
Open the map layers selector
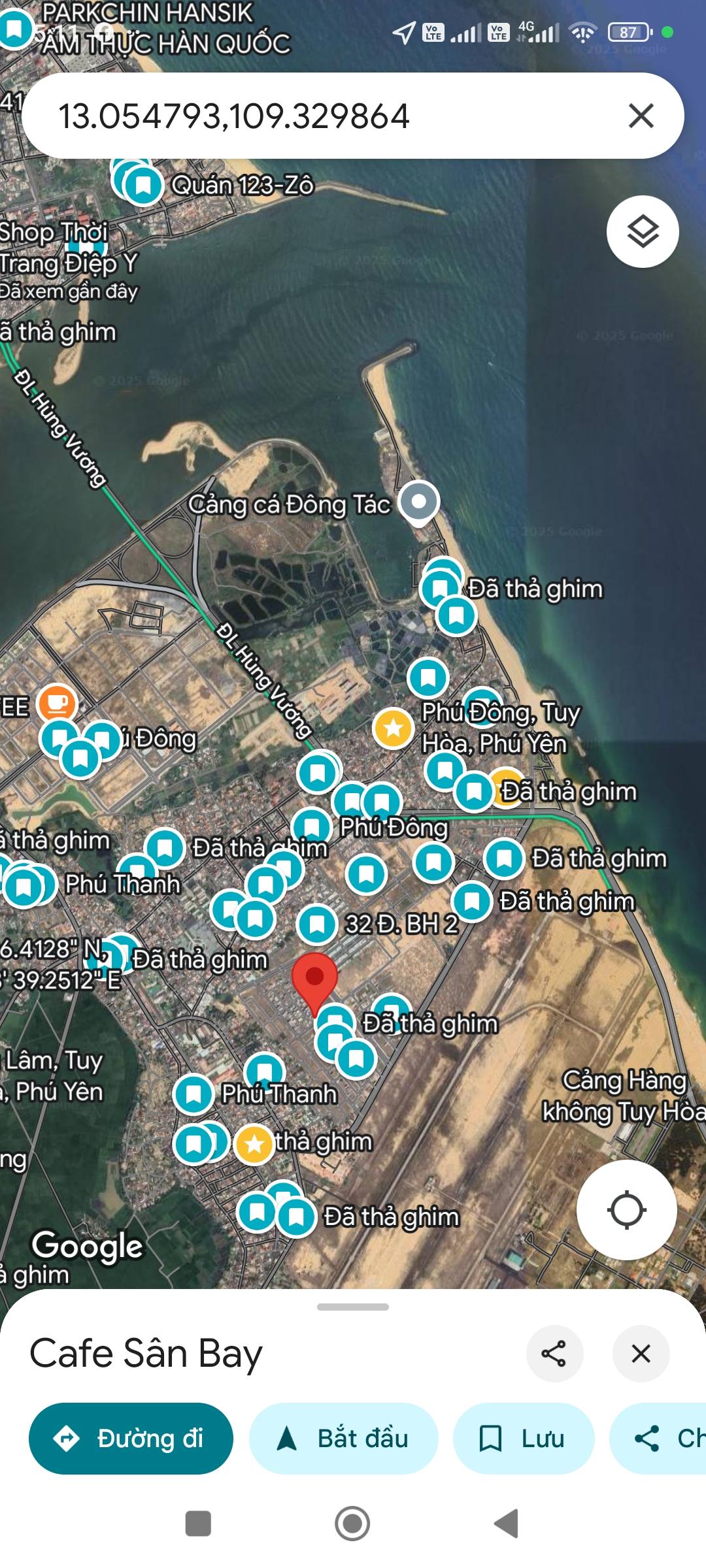pos(643,231)
